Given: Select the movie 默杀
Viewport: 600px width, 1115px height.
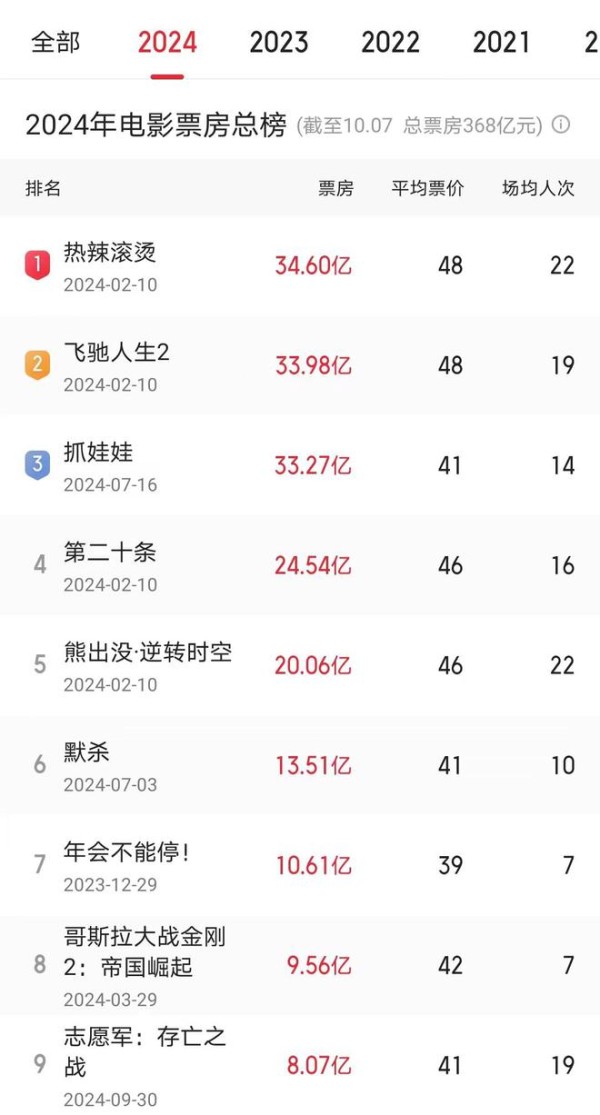Looking at the screenshot, I should tap(300, 766).
